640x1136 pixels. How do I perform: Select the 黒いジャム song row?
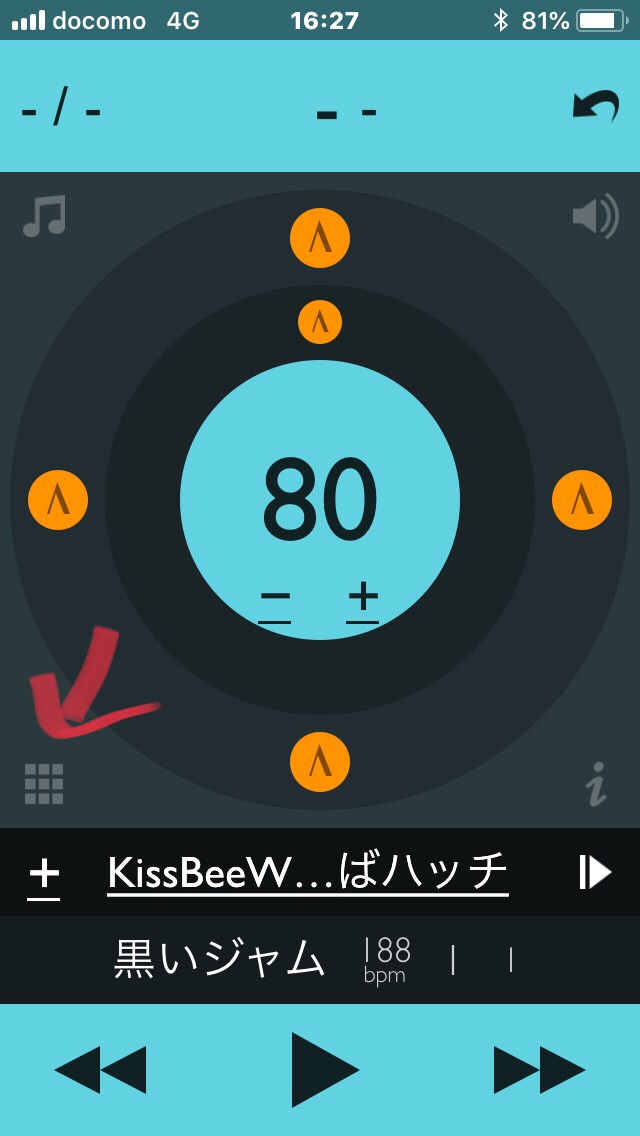[x=220, y=960]
